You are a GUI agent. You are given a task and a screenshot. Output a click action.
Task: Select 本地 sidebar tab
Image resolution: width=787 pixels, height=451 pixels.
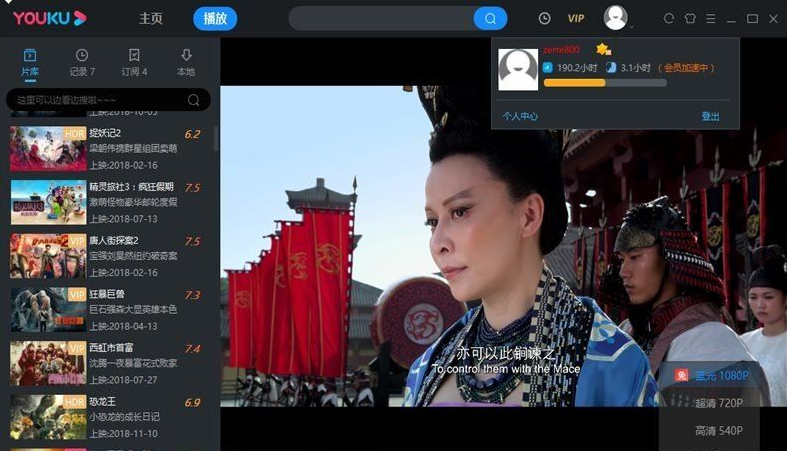pyautogui.click(x=186, y=62)
